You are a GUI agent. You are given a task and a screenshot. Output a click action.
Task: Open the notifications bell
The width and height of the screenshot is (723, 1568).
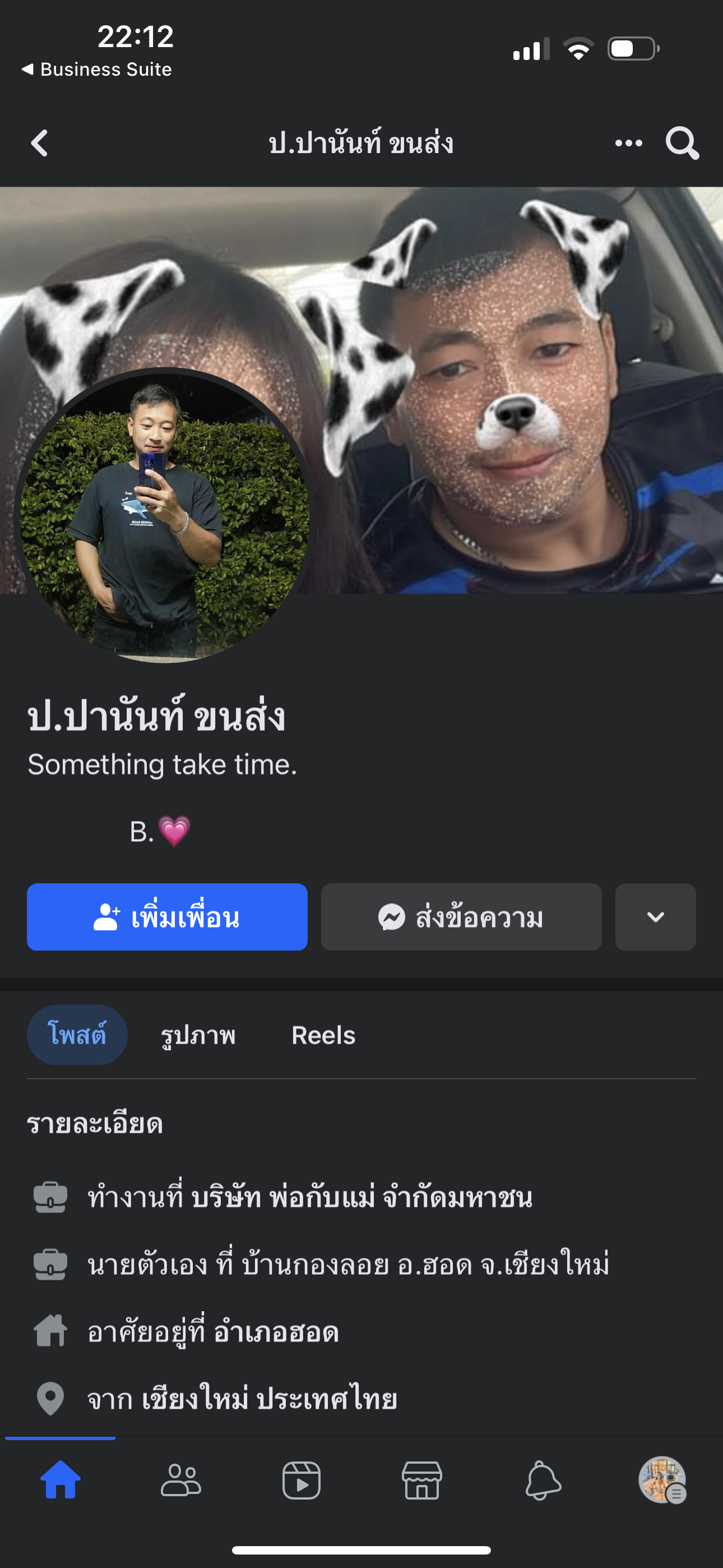[x=543, y=1481]
